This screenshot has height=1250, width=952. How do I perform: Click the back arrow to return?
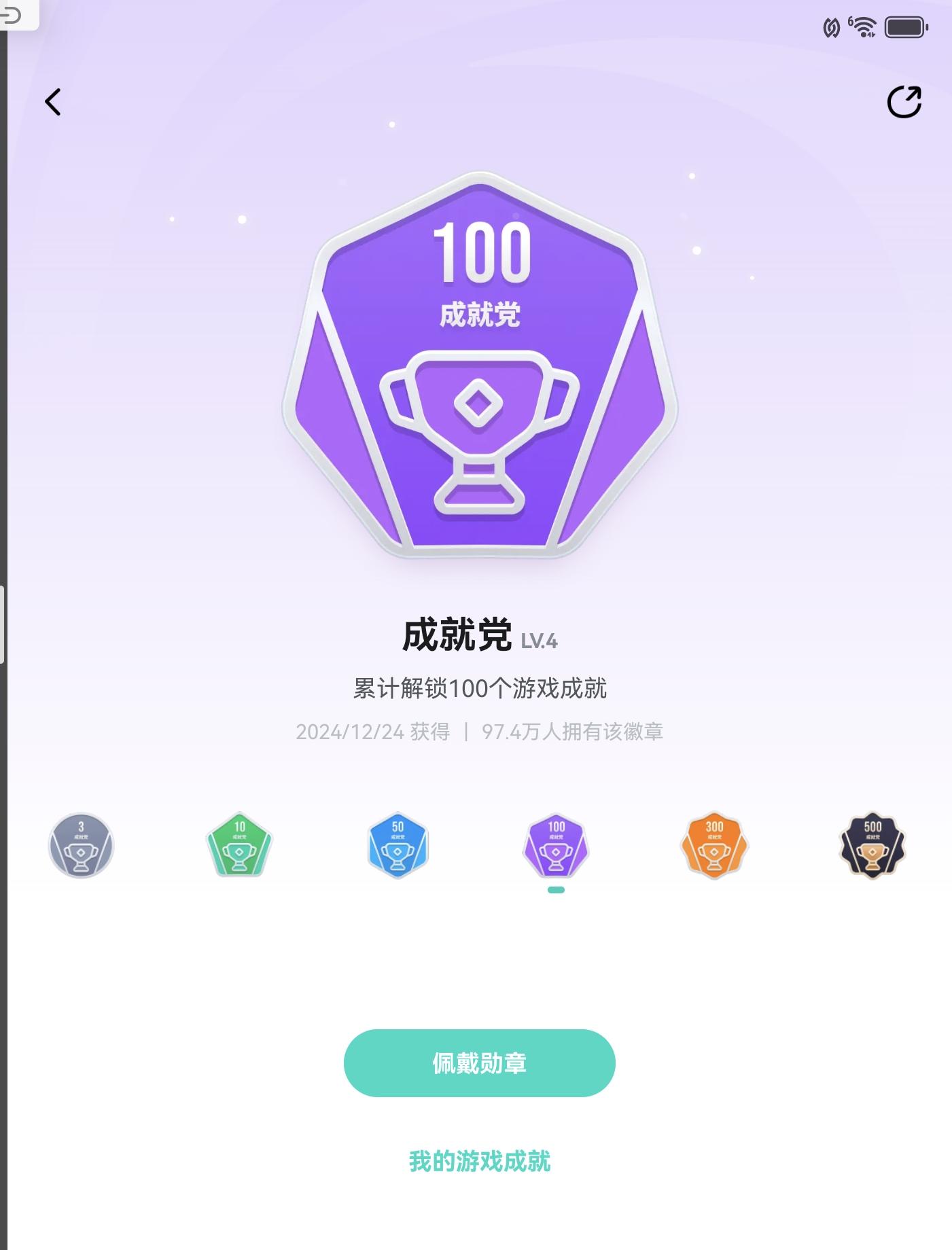(54, 103)
